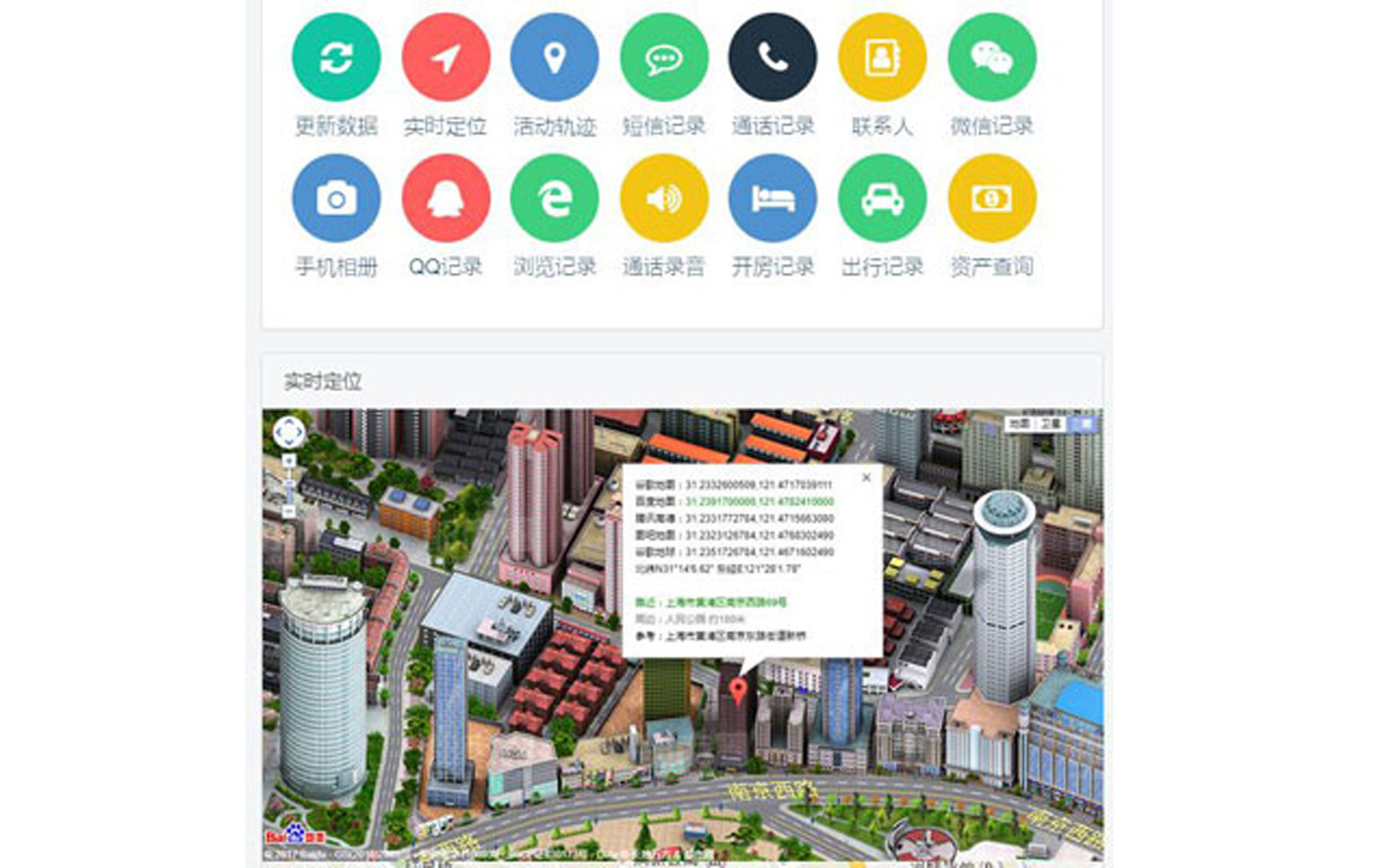The height and width of the screenshot is (868, 1376).
Task: View QQ记录 records
Action: [446, 198]
